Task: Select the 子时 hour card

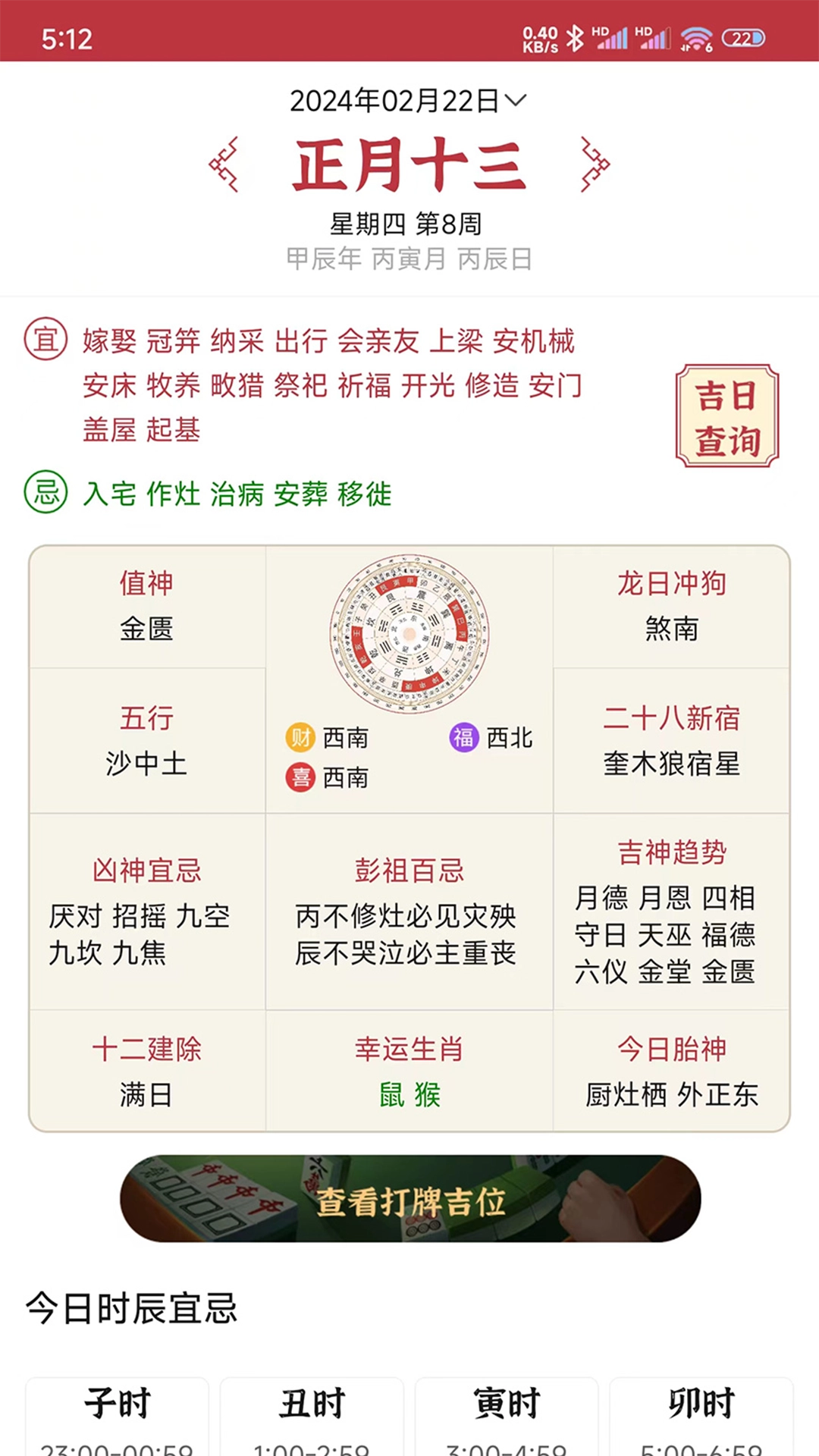Action: 117,1417
